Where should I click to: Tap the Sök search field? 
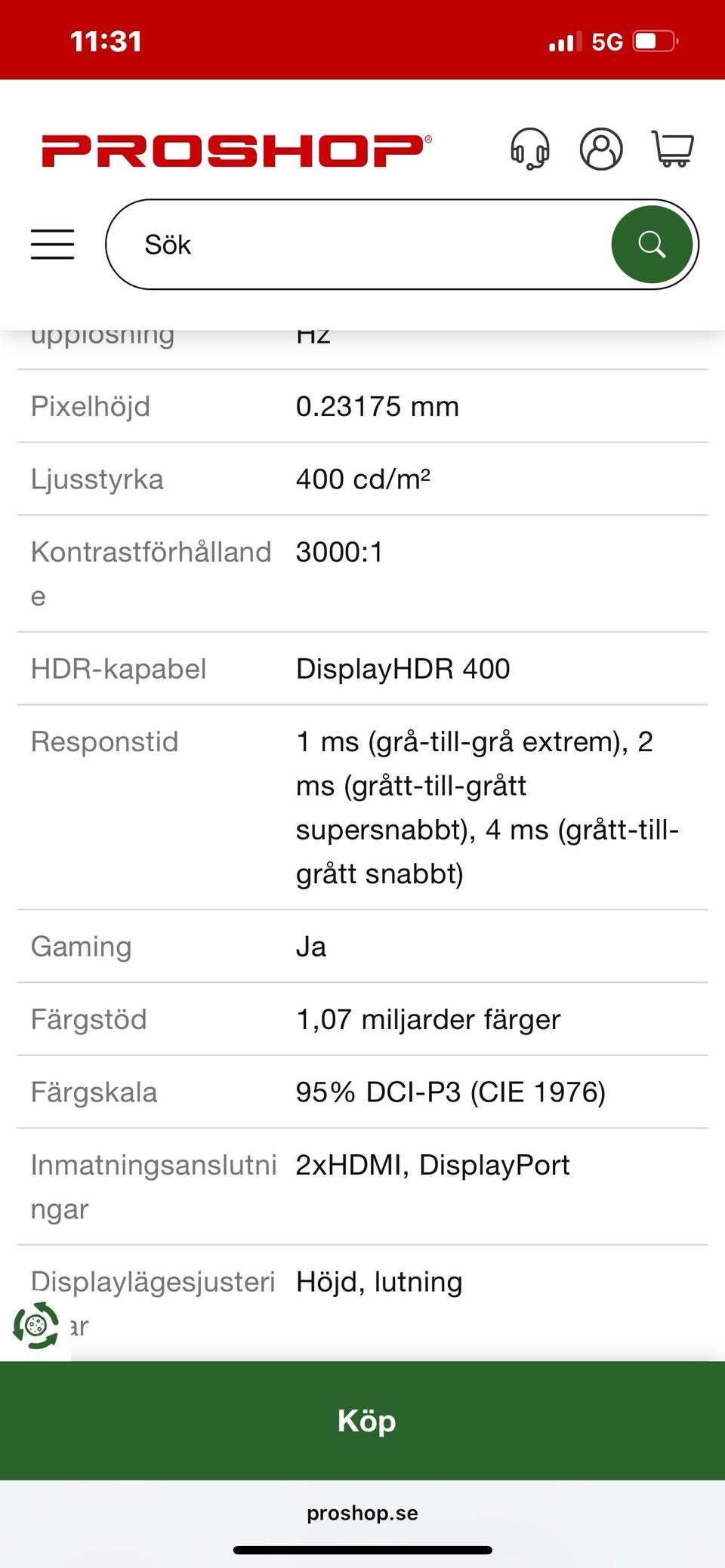359,245
